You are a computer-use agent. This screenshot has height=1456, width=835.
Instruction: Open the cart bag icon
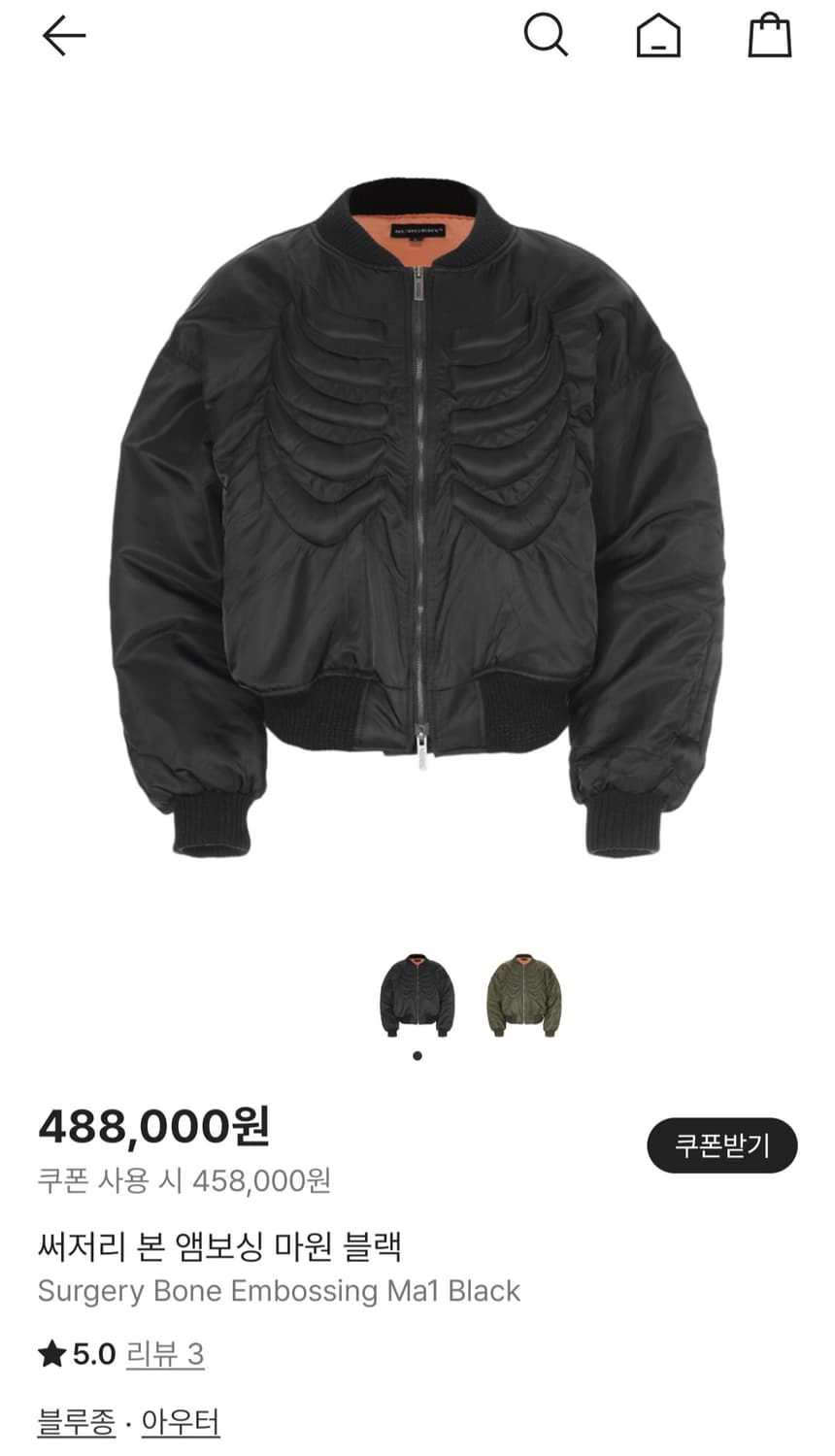pyautogui.click(x=770, y=35)
